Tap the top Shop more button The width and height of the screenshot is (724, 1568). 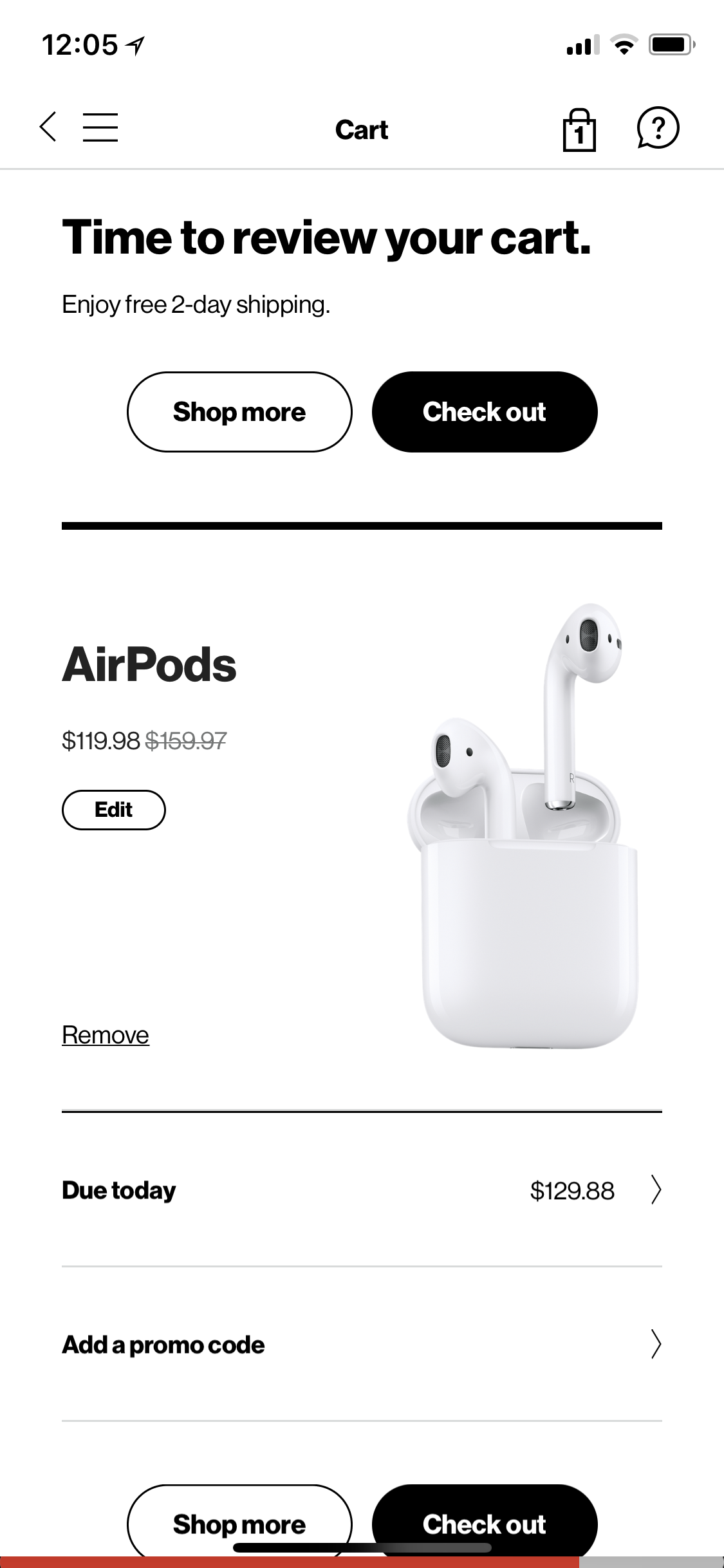pos(239,412)
